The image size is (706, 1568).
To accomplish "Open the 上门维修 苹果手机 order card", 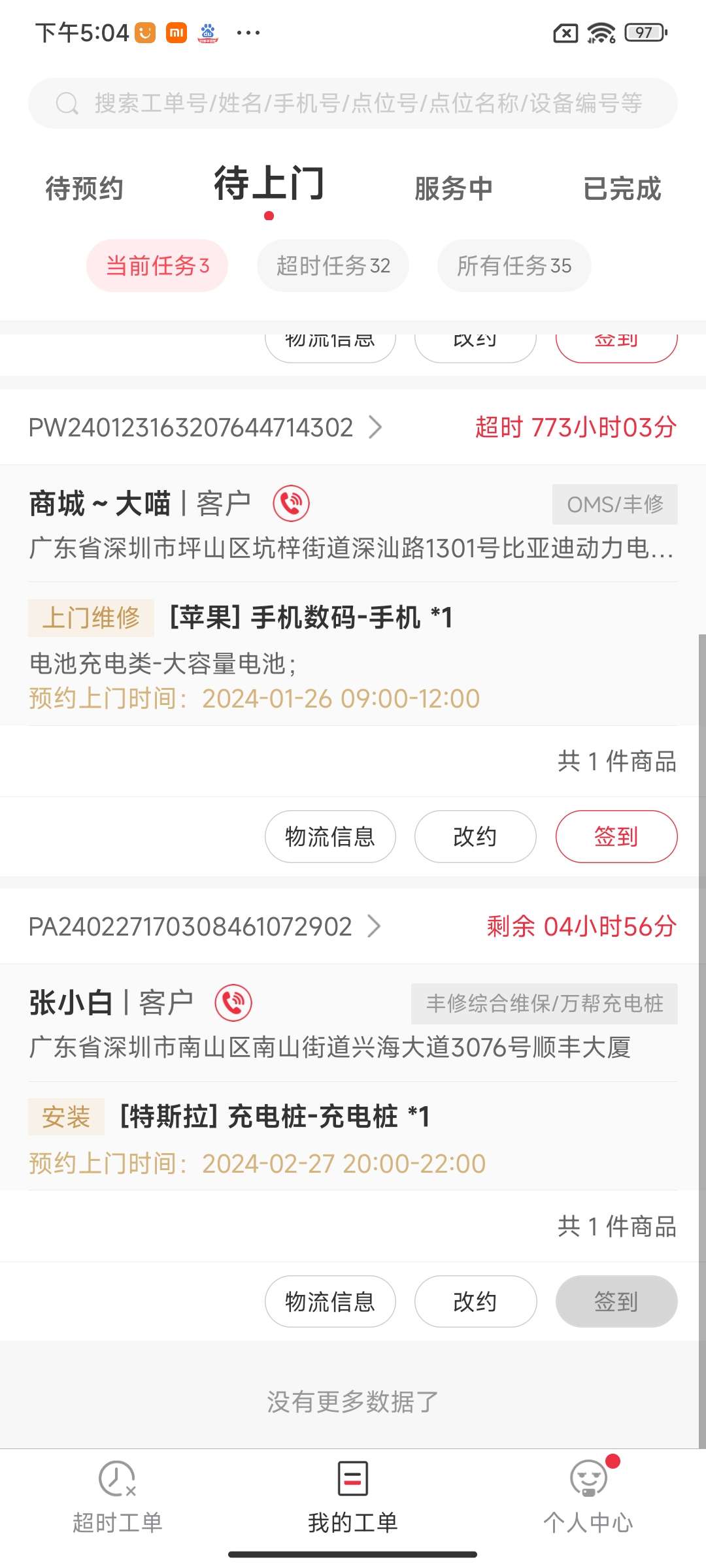I will 353,653.
